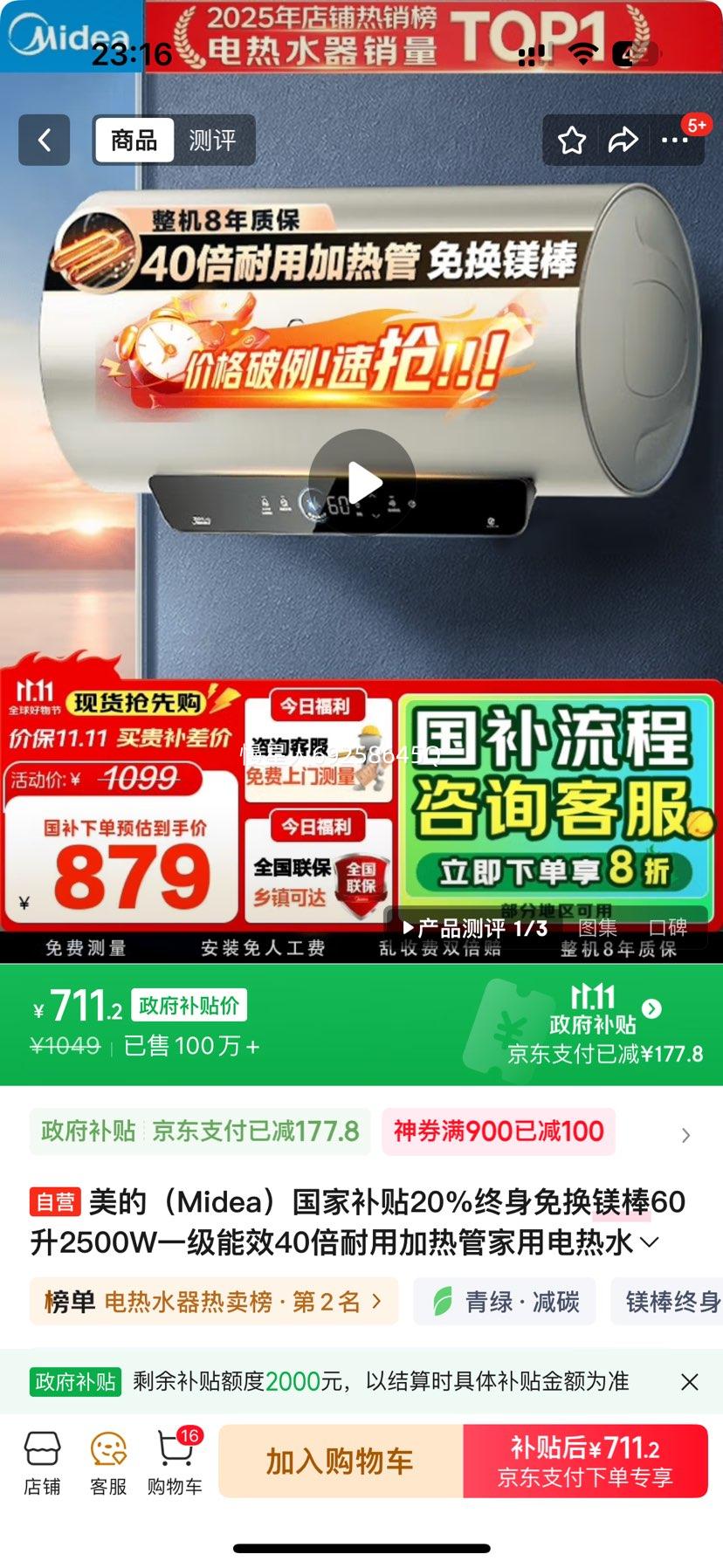Screen dimensions: 723x1568
Task: Open the 电热水器热卖榜 ranking chip
Action: point(214,1302)
